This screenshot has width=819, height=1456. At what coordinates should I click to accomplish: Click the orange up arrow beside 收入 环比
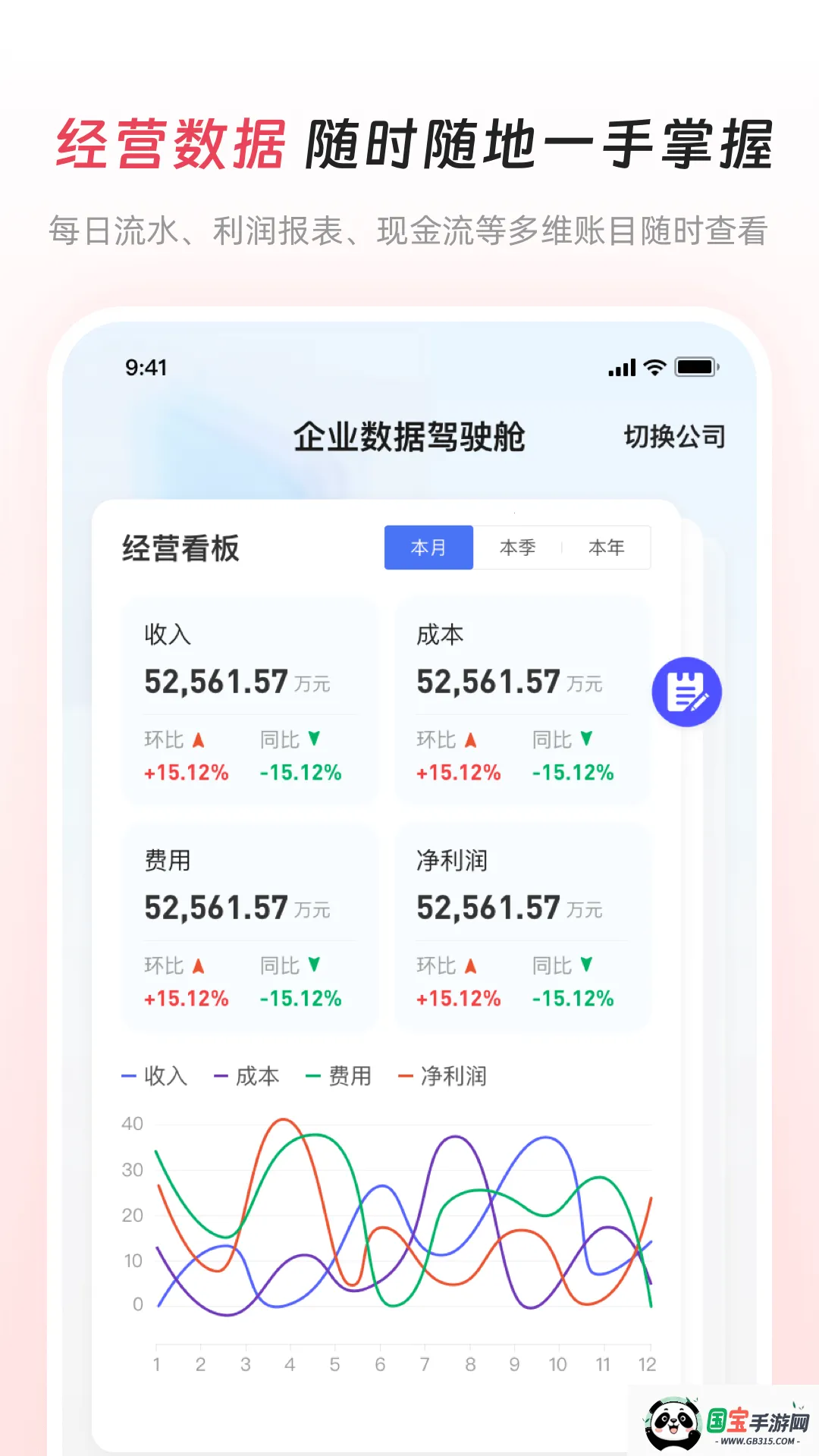[199, 738]
